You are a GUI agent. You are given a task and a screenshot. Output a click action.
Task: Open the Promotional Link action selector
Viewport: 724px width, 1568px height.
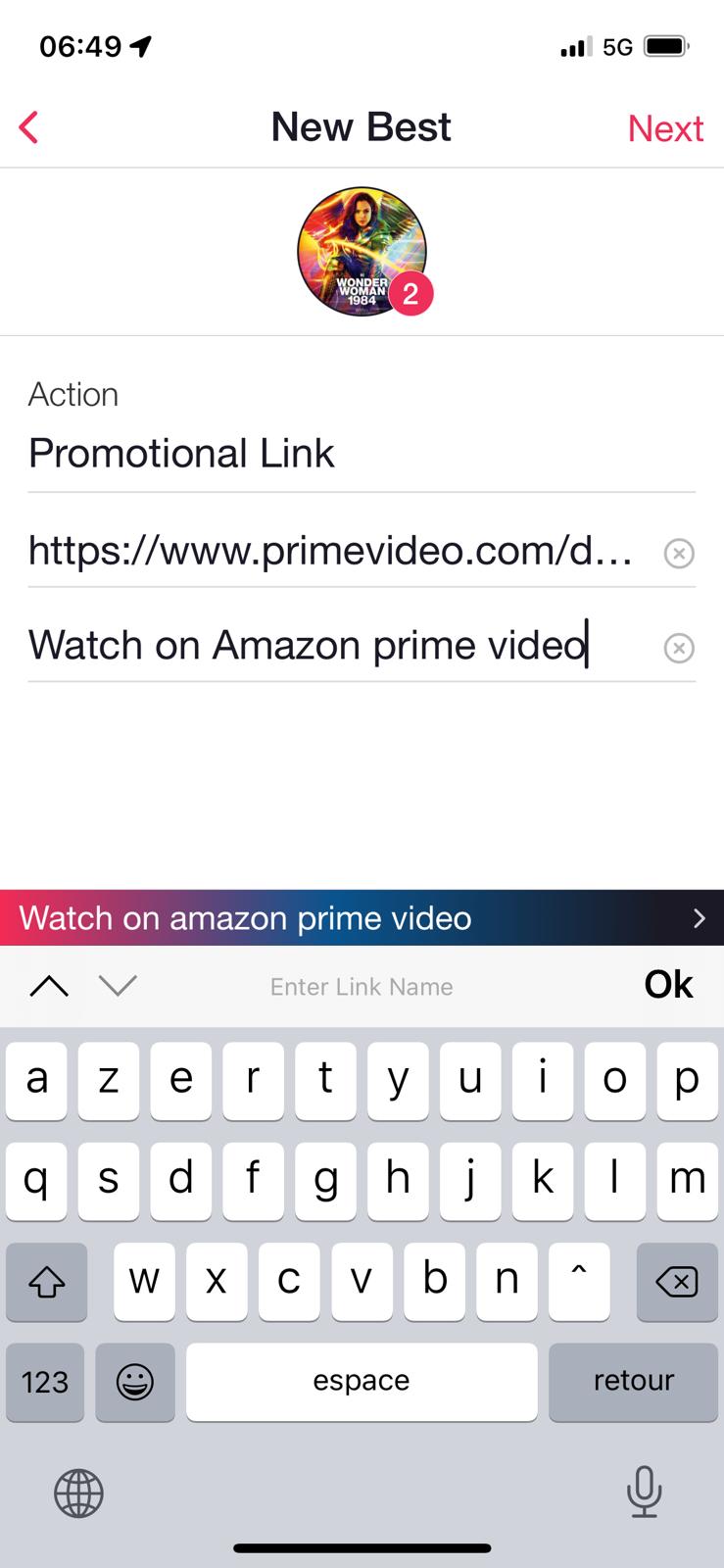[362, 454]
